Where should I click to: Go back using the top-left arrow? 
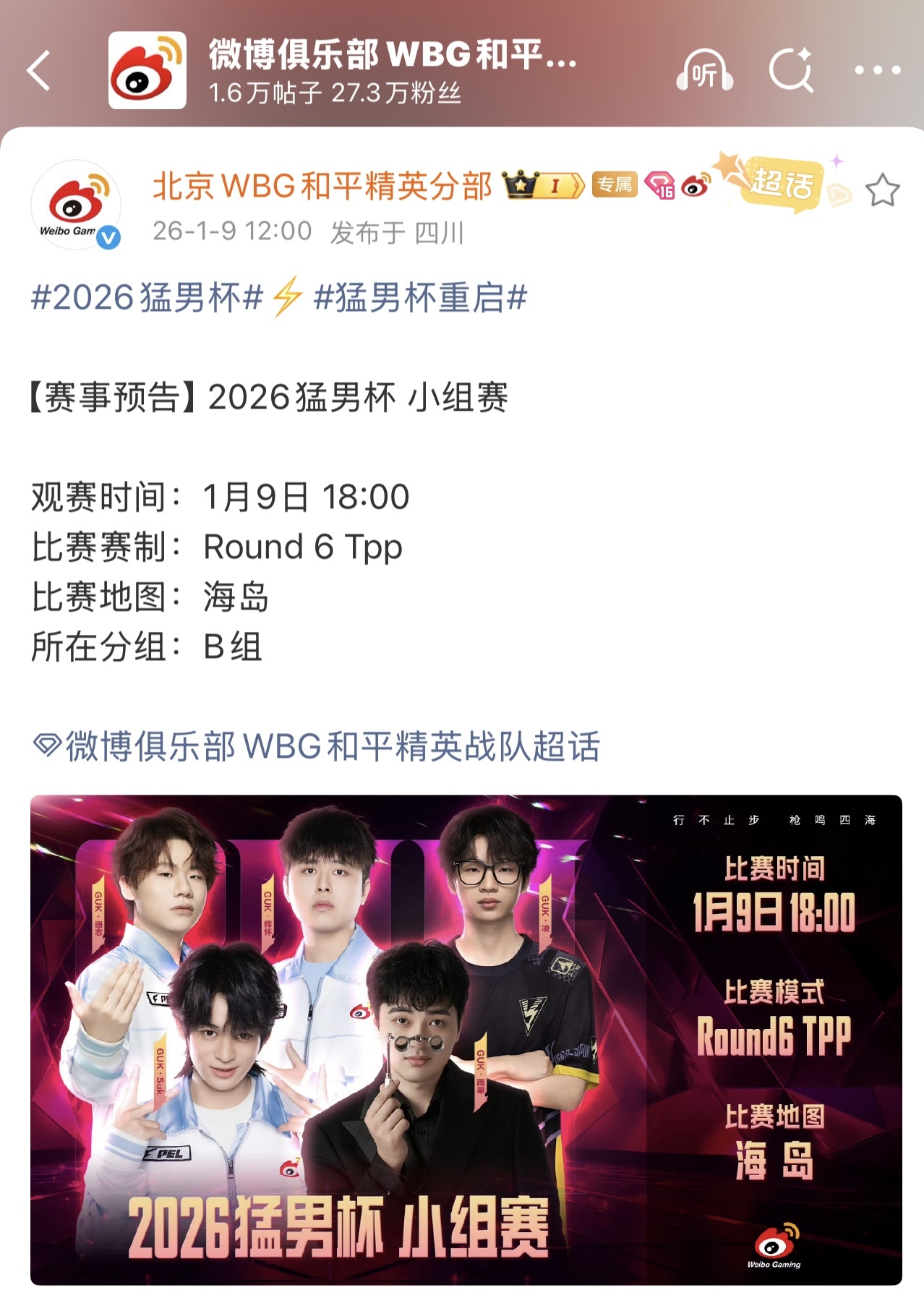[x=40, y=70]
